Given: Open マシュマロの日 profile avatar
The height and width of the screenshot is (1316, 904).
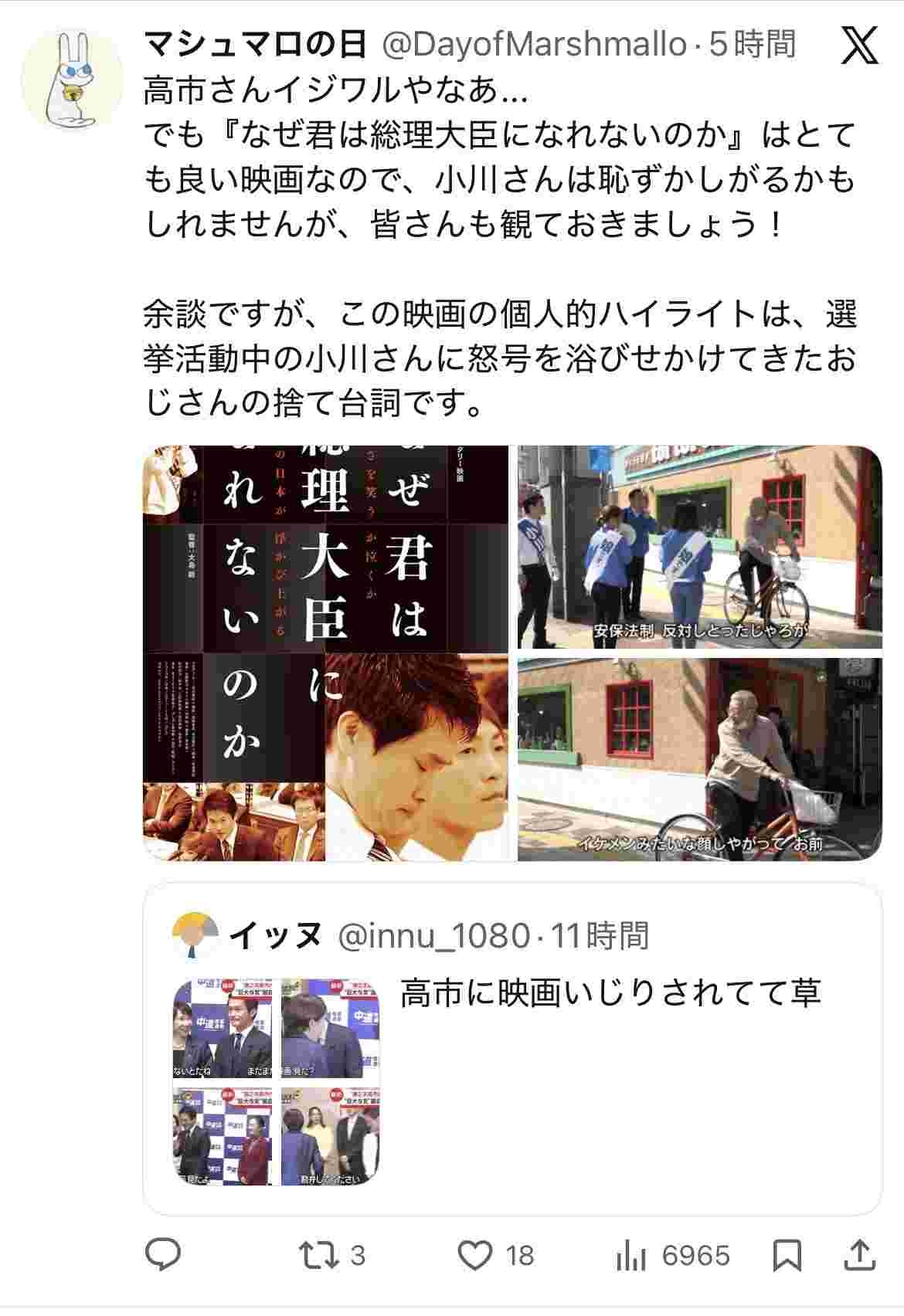Looking at the screenshot, I should (72, 80).
